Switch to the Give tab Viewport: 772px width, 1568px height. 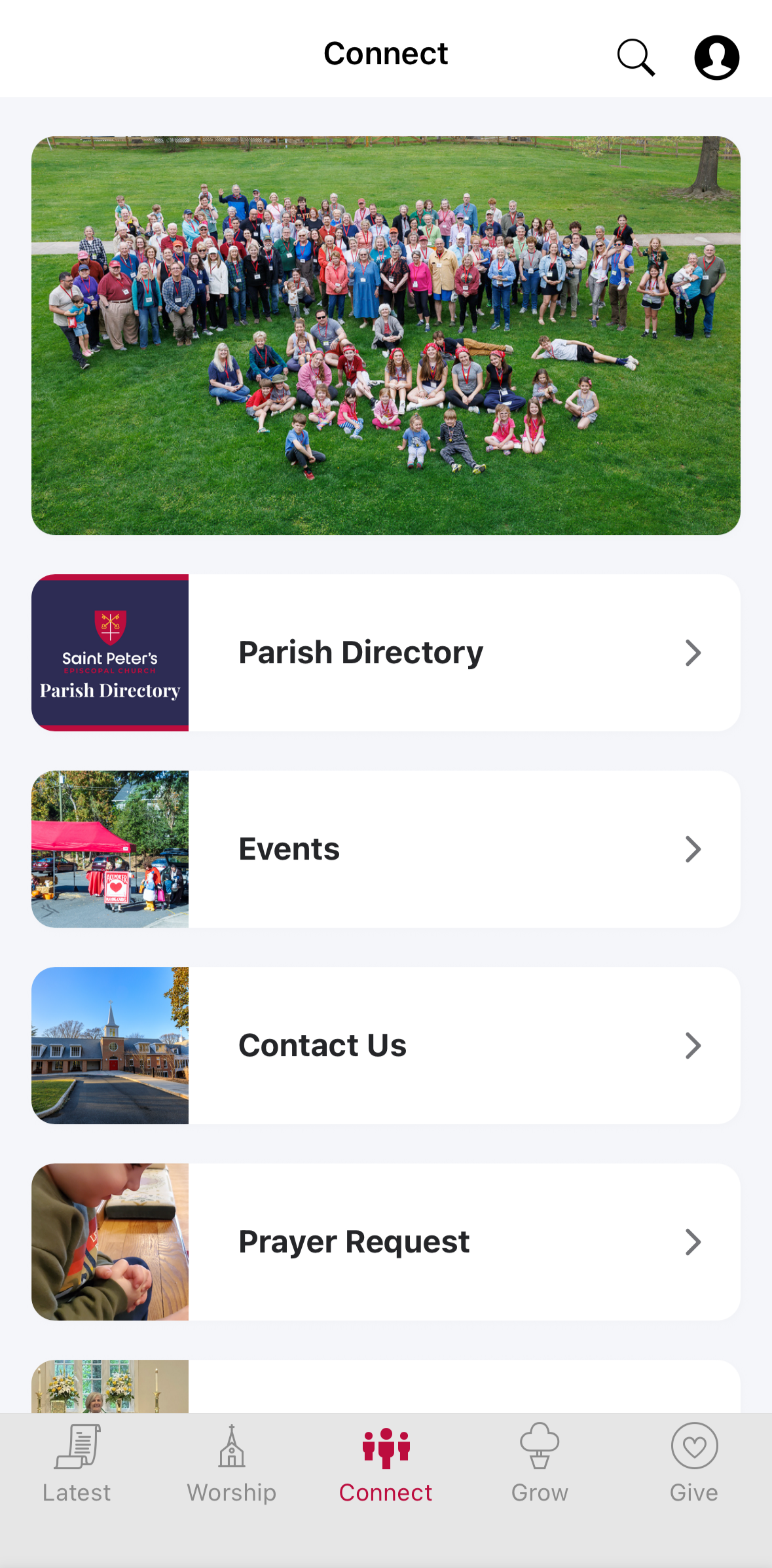click(x=694, y=1464)
